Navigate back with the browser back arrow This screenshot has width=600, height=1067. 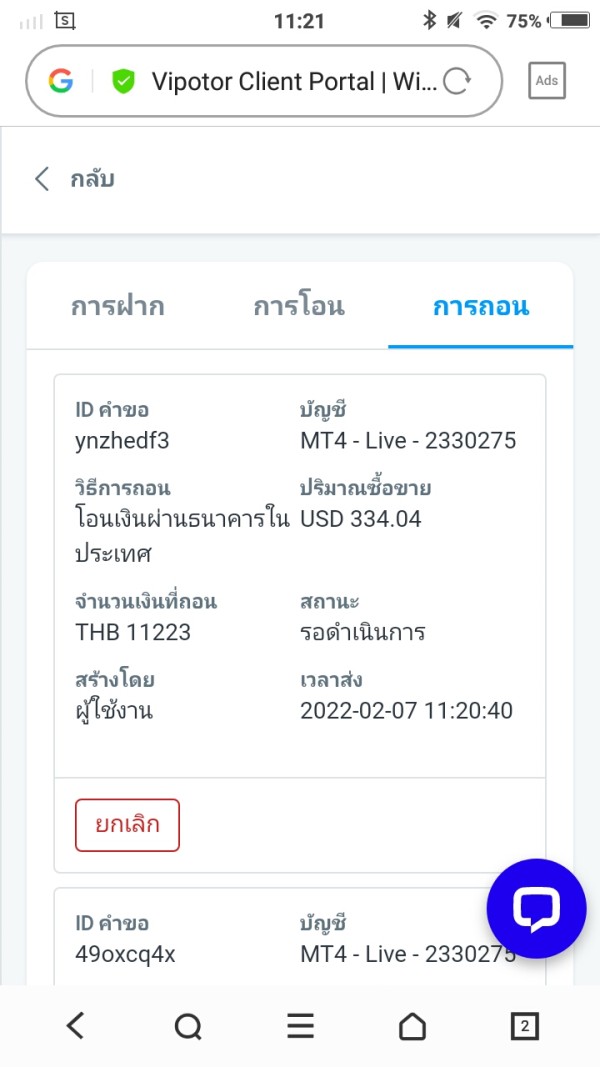point(75,1026)
